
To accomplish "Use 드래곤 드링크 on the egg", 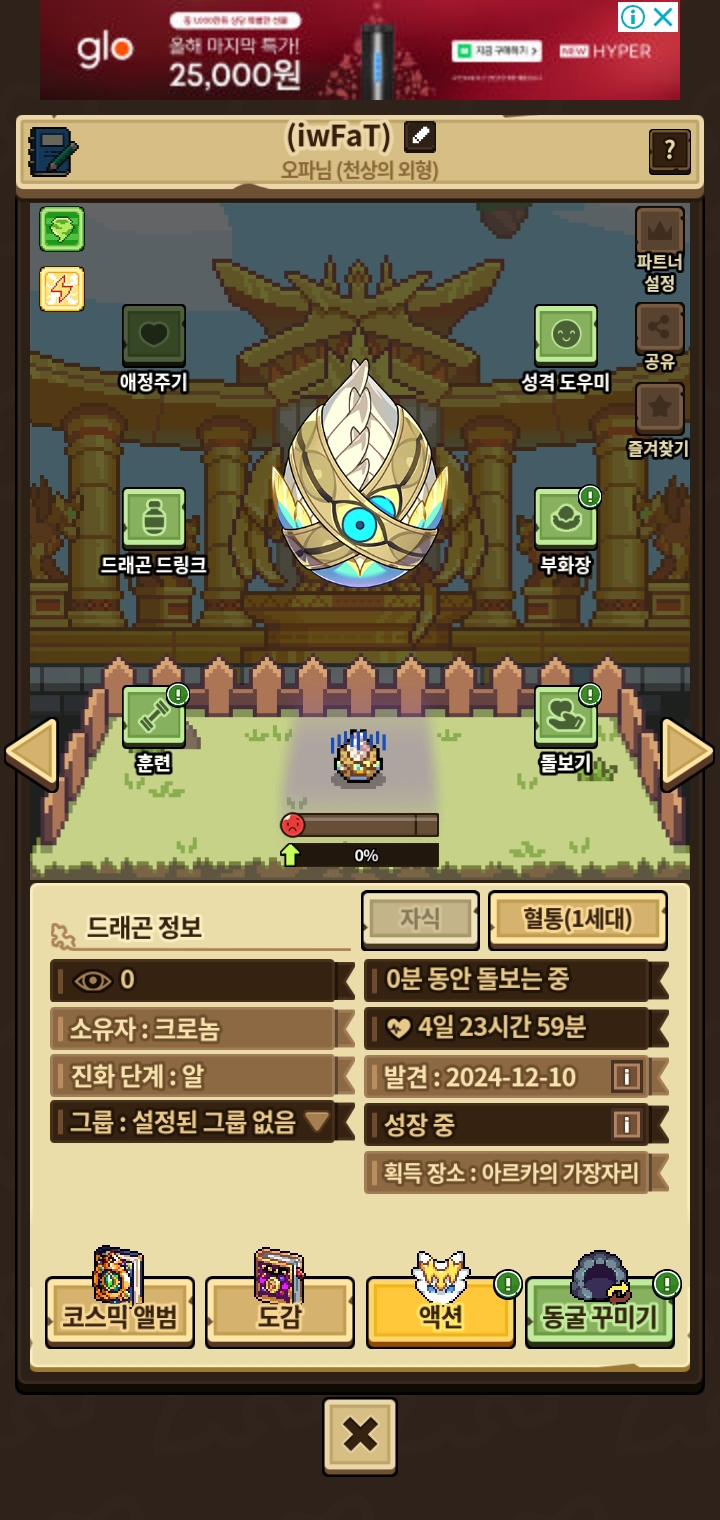I will pos(153,532).
